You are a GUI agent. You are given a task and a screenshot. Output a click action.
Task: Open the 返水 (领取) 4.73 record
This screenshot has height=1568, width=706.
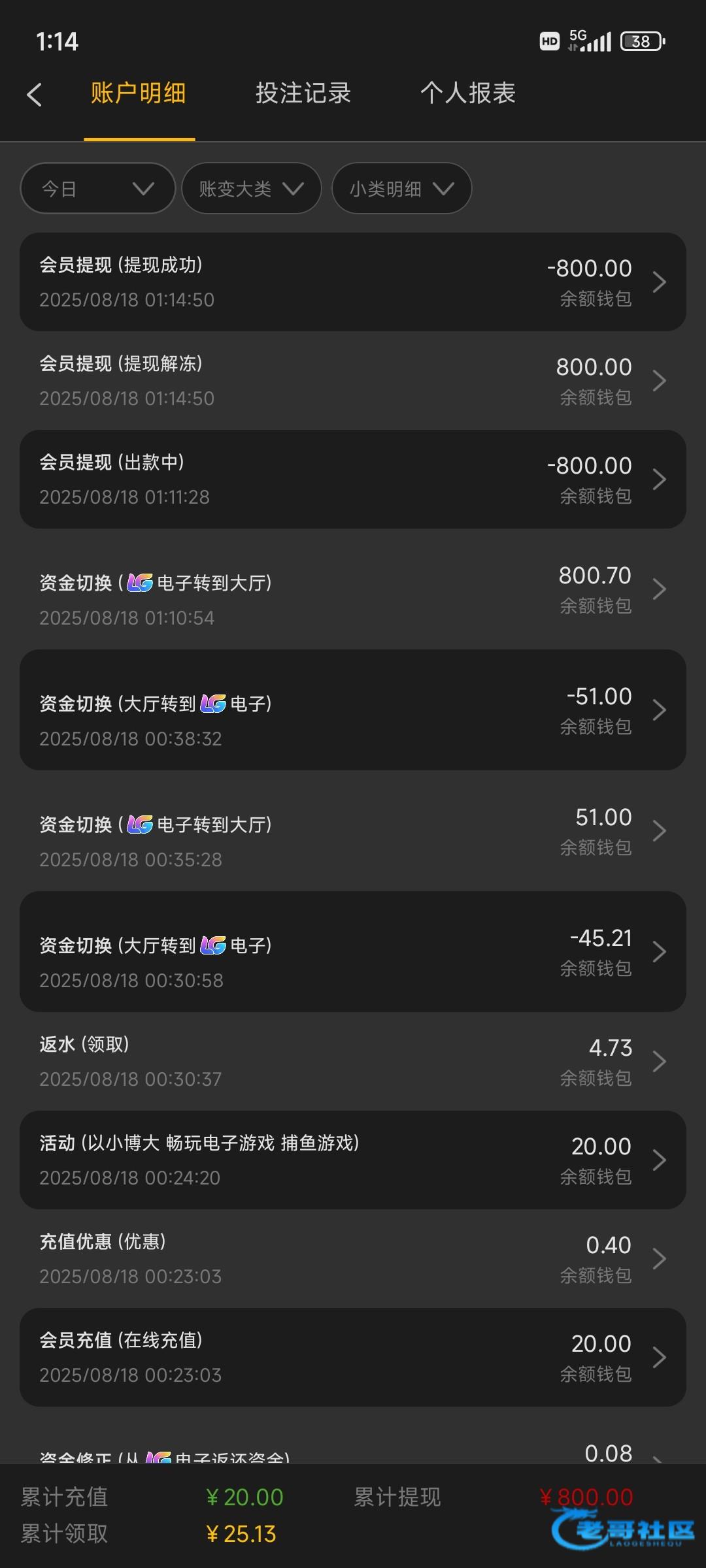(353, 1061)
